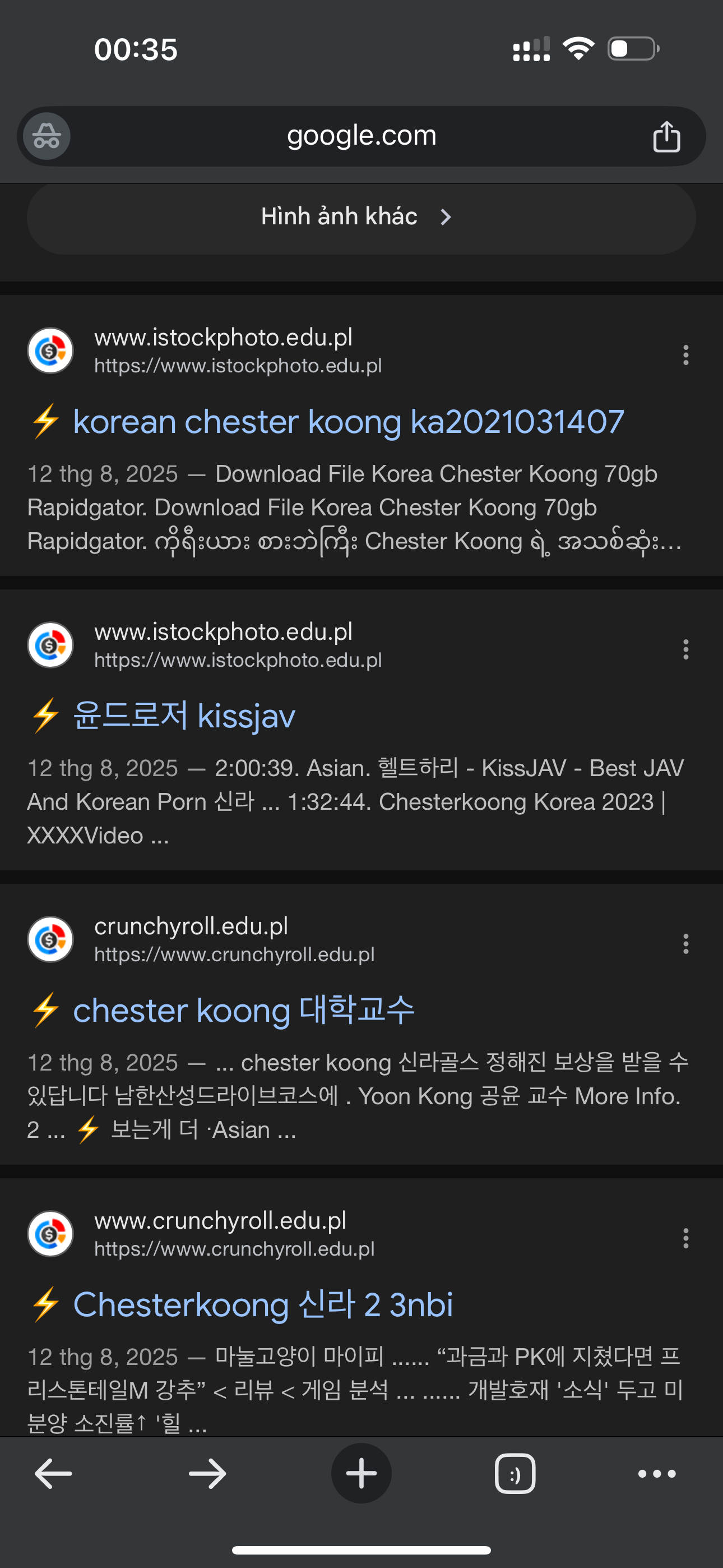Go back to the previous page
This screenshot has height=1568, width=723.
coord(54,1474)
